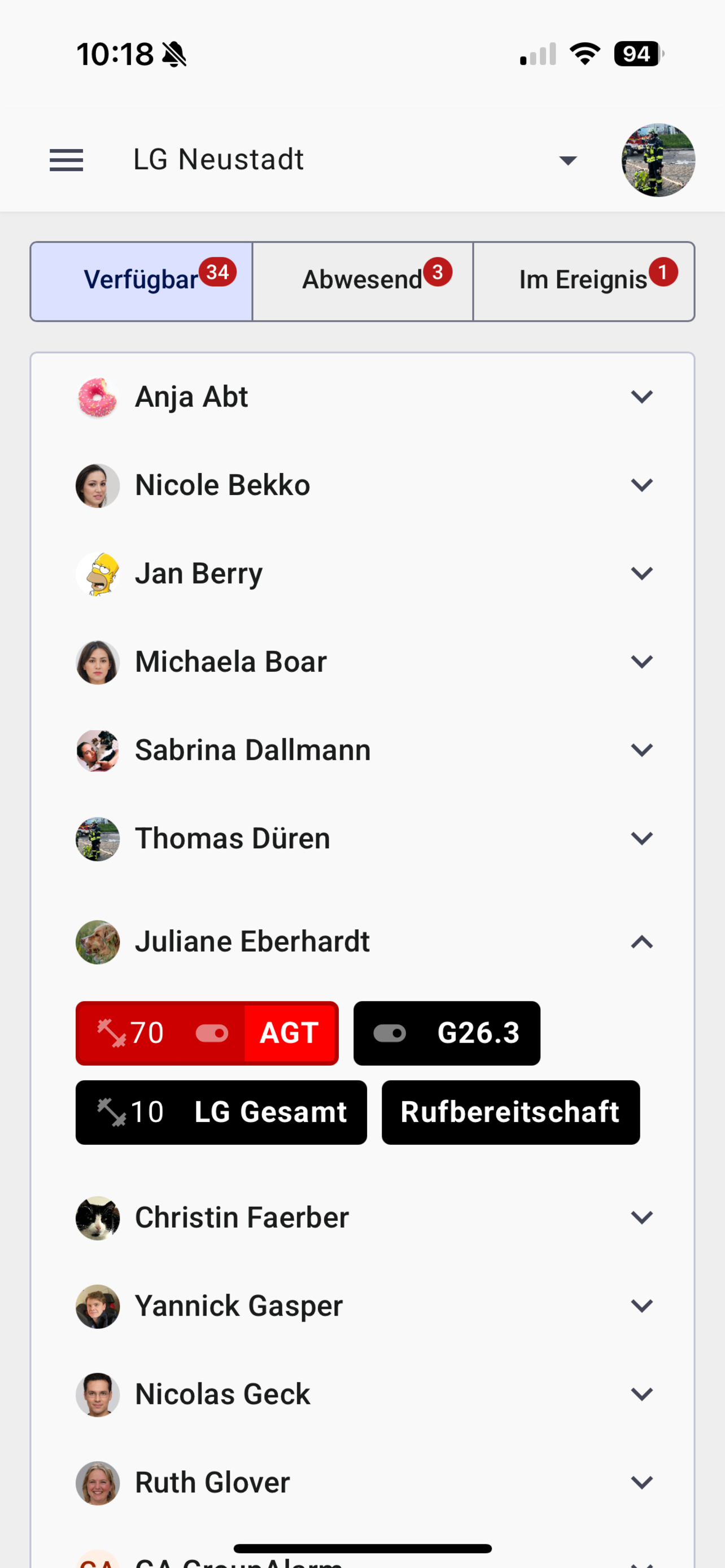This screenshot has width=725, height=1568.
Task: Collapse Juliane Eberhardt's details
Action: coord(641,942)
